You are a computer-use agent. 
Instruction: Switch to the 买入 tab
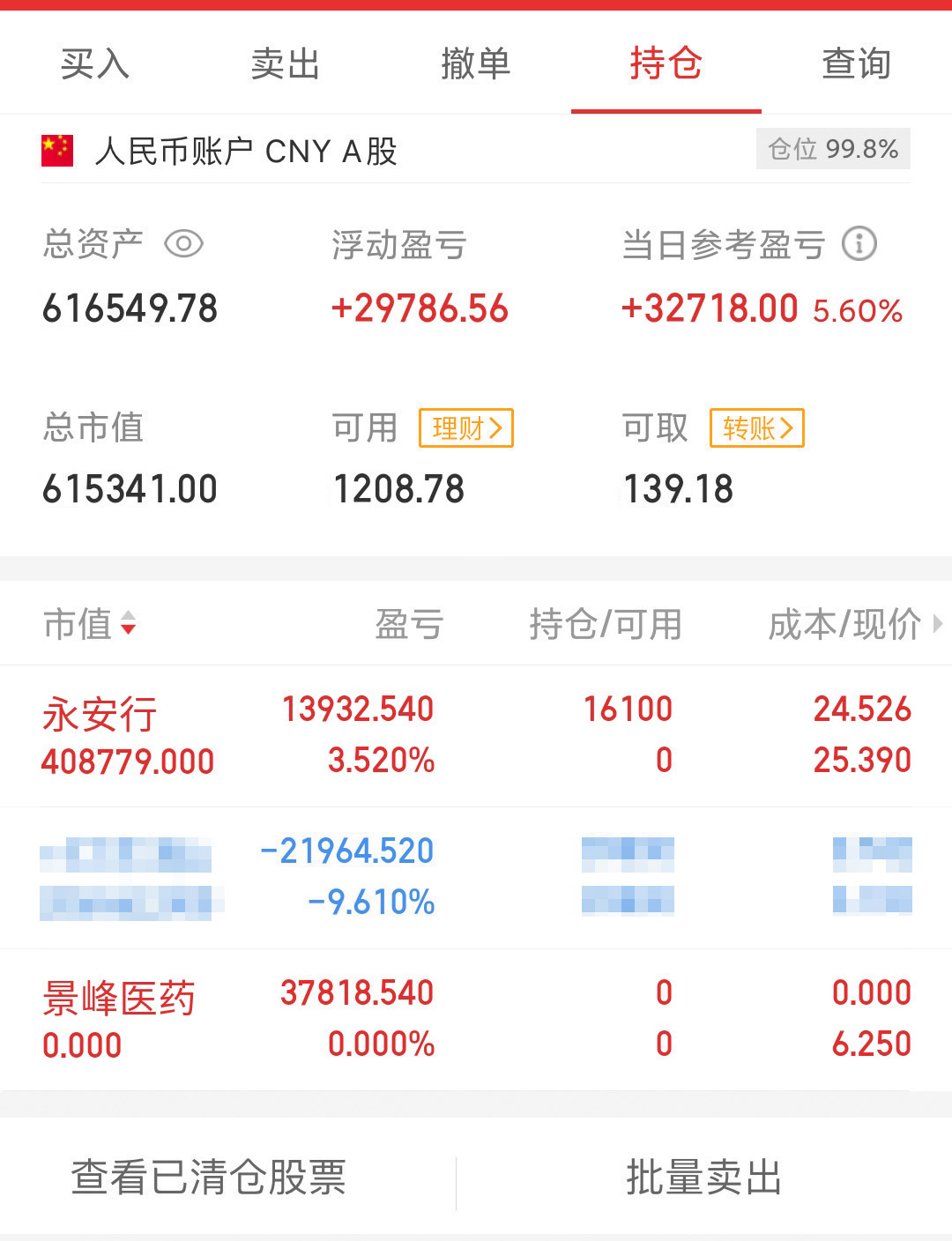[x=93, y=63]
